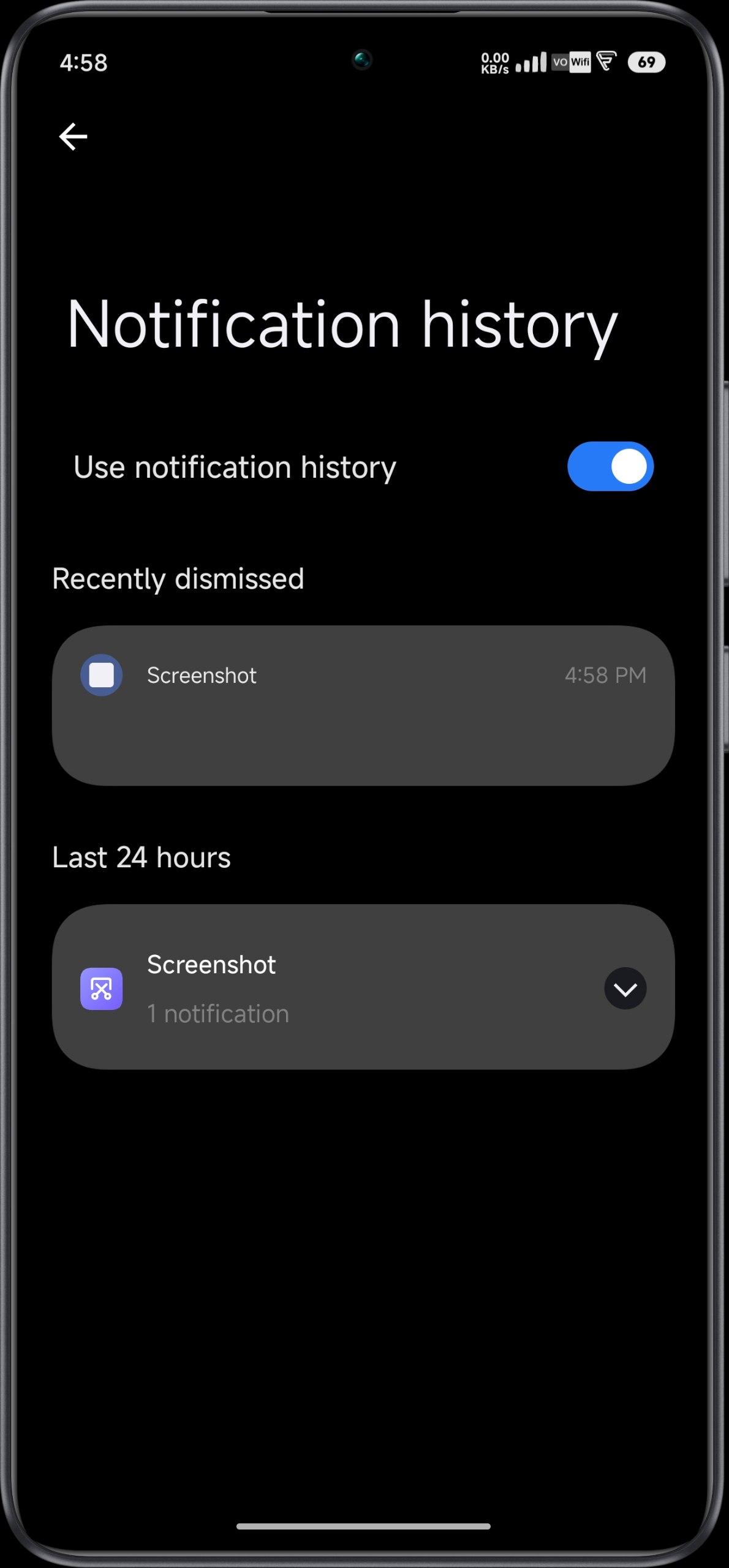
Task: Expand the Screenshot group in Last 24 hours
Action: point(625,989)
